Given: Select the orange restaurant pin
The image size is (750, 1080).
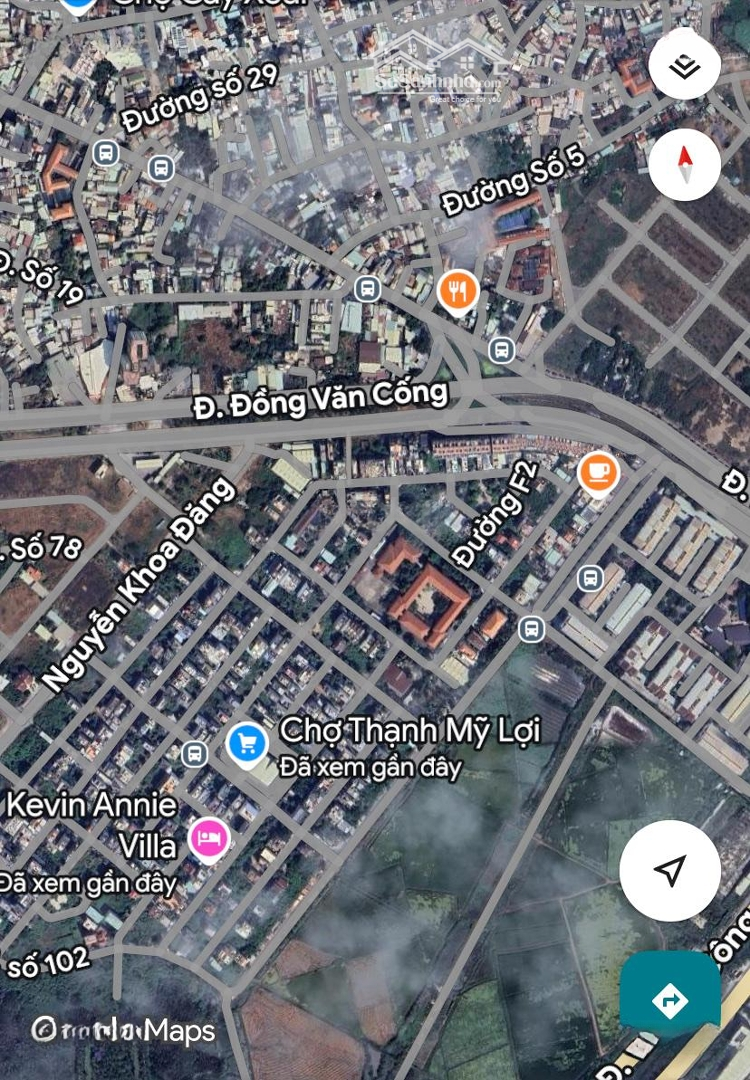Looking at the screenshot, I should click(x=458, y=291).
